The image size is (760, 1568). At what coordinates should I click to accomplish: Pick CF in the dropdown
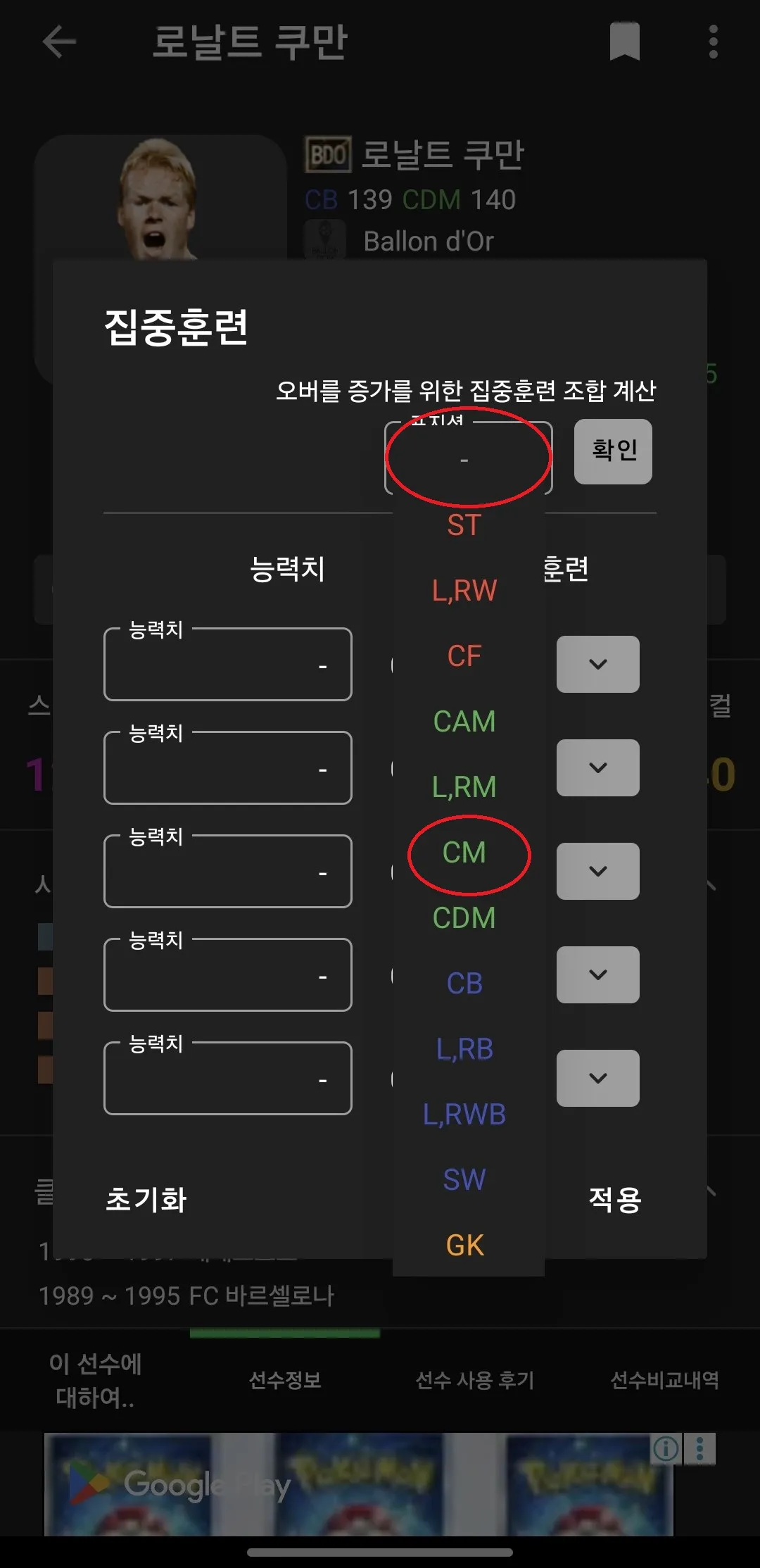pos(464,656)
